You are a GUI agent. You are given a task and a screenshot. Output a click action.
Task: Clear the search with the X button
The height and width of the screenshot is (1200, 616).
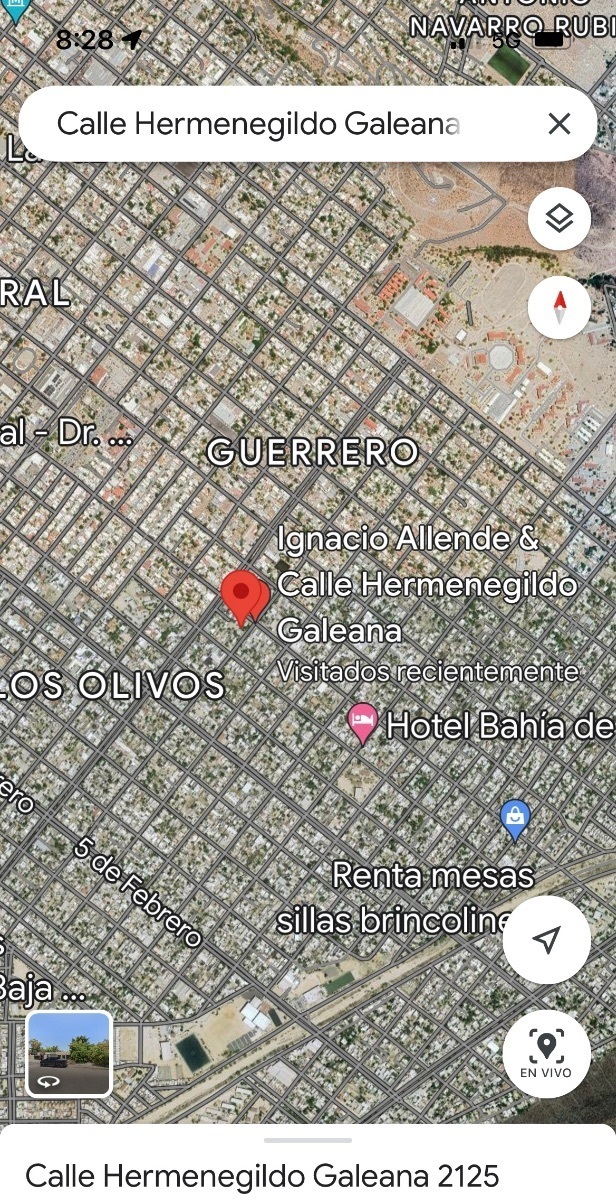pos(559,124)
